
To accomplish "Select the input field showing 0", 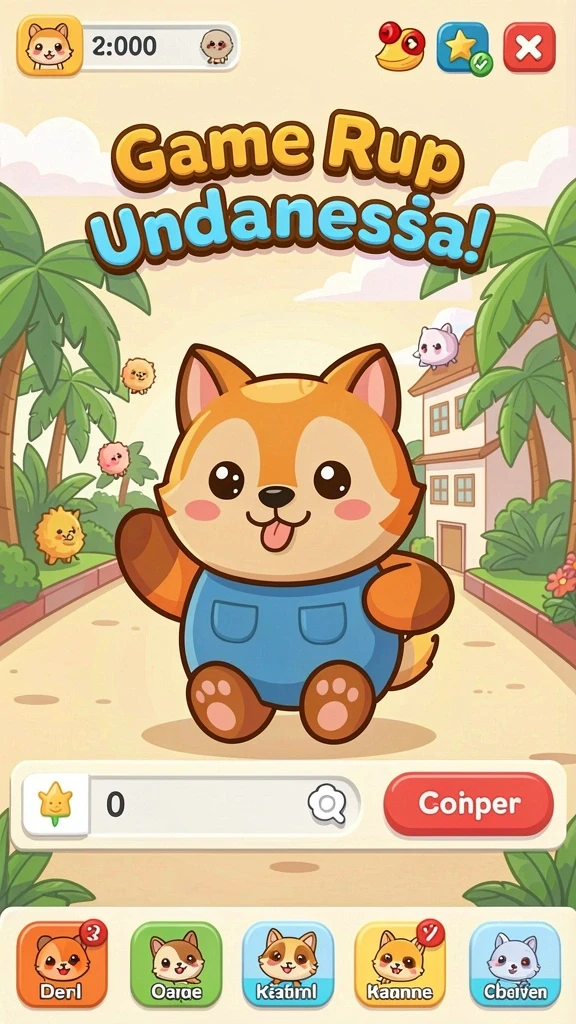I will [224, 805].
